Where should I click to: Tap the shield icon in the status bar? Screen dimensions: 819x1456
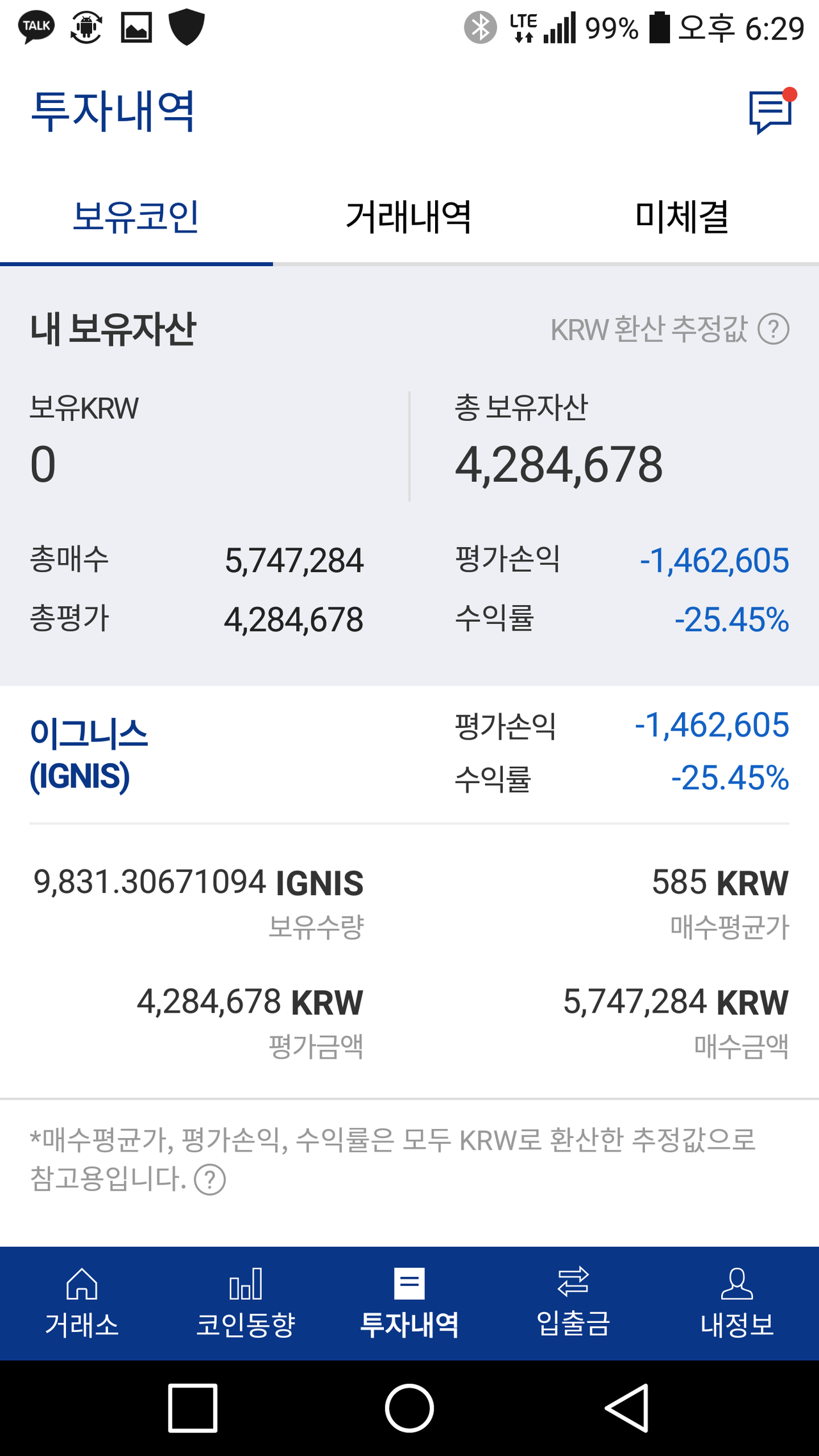(x=186, y=27)
